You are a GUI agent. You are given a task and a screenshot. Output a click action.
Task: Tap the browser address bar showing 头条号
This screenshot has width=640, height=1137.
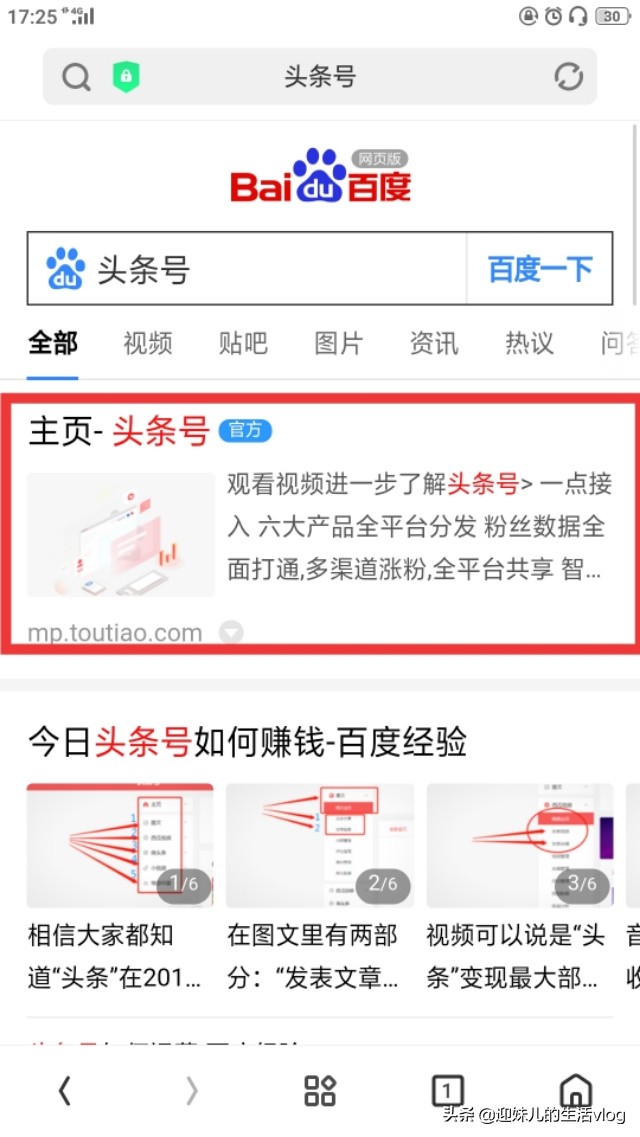pyautogui.click(x=320, y=76)
